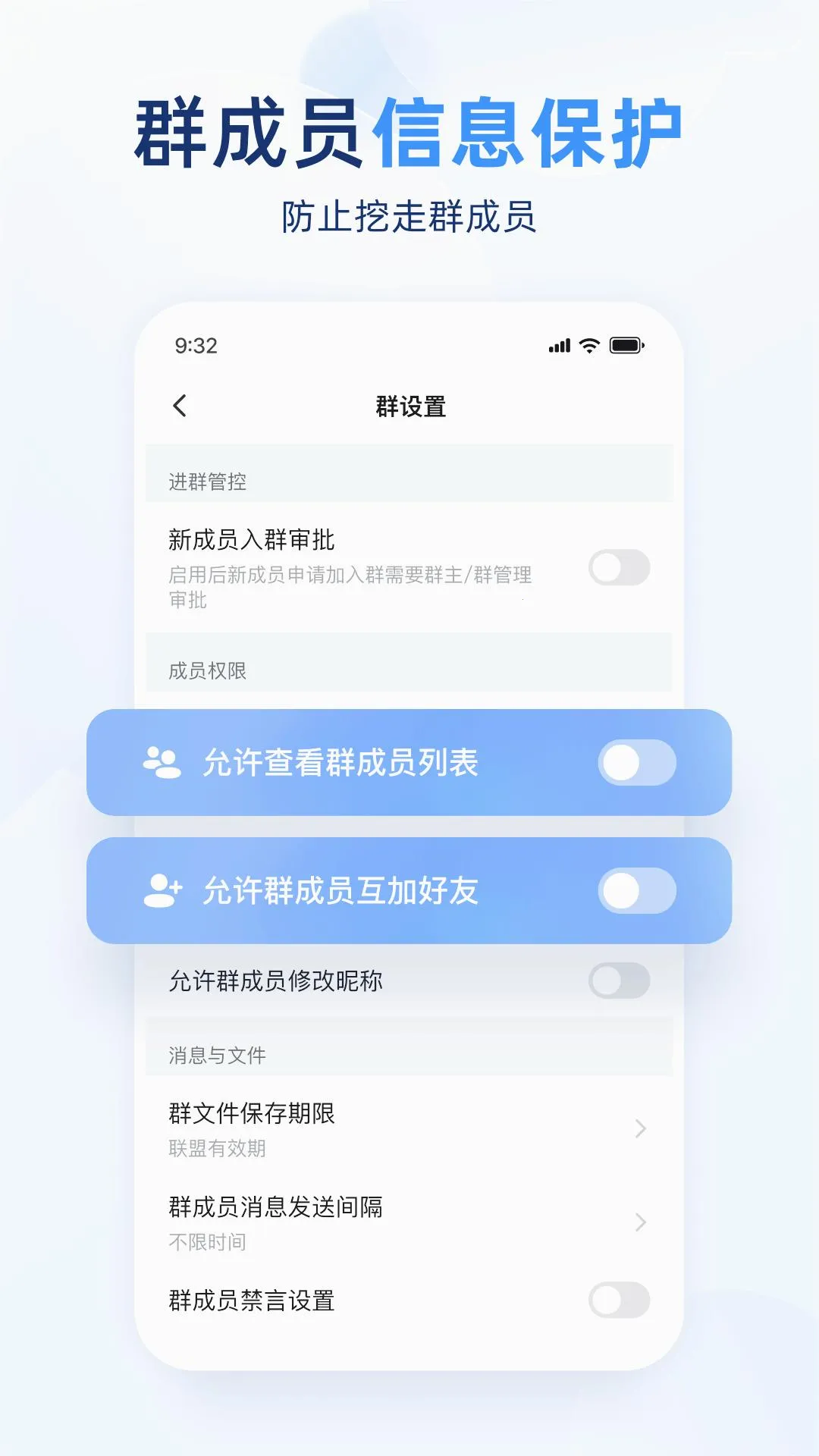Enable 新成员入群审批 switch

coord(619,567)
